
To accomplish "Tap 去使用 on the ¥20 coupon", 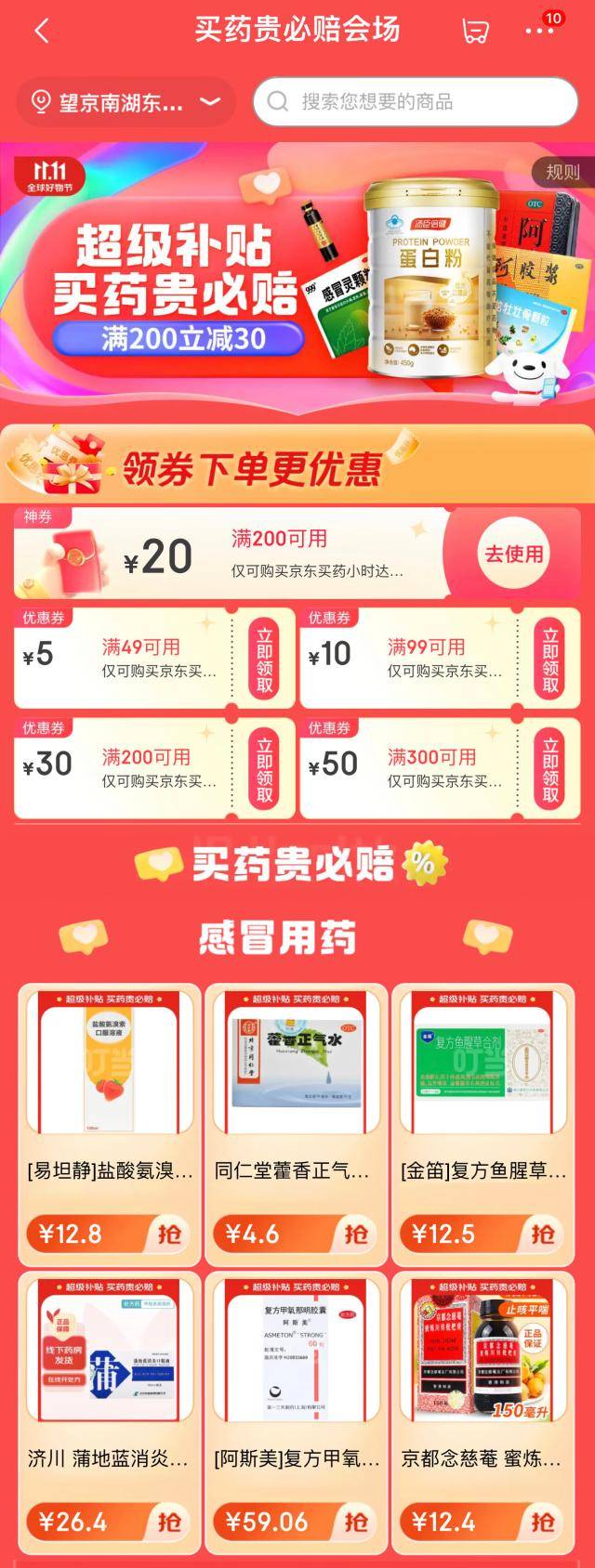I will point(512,554).
